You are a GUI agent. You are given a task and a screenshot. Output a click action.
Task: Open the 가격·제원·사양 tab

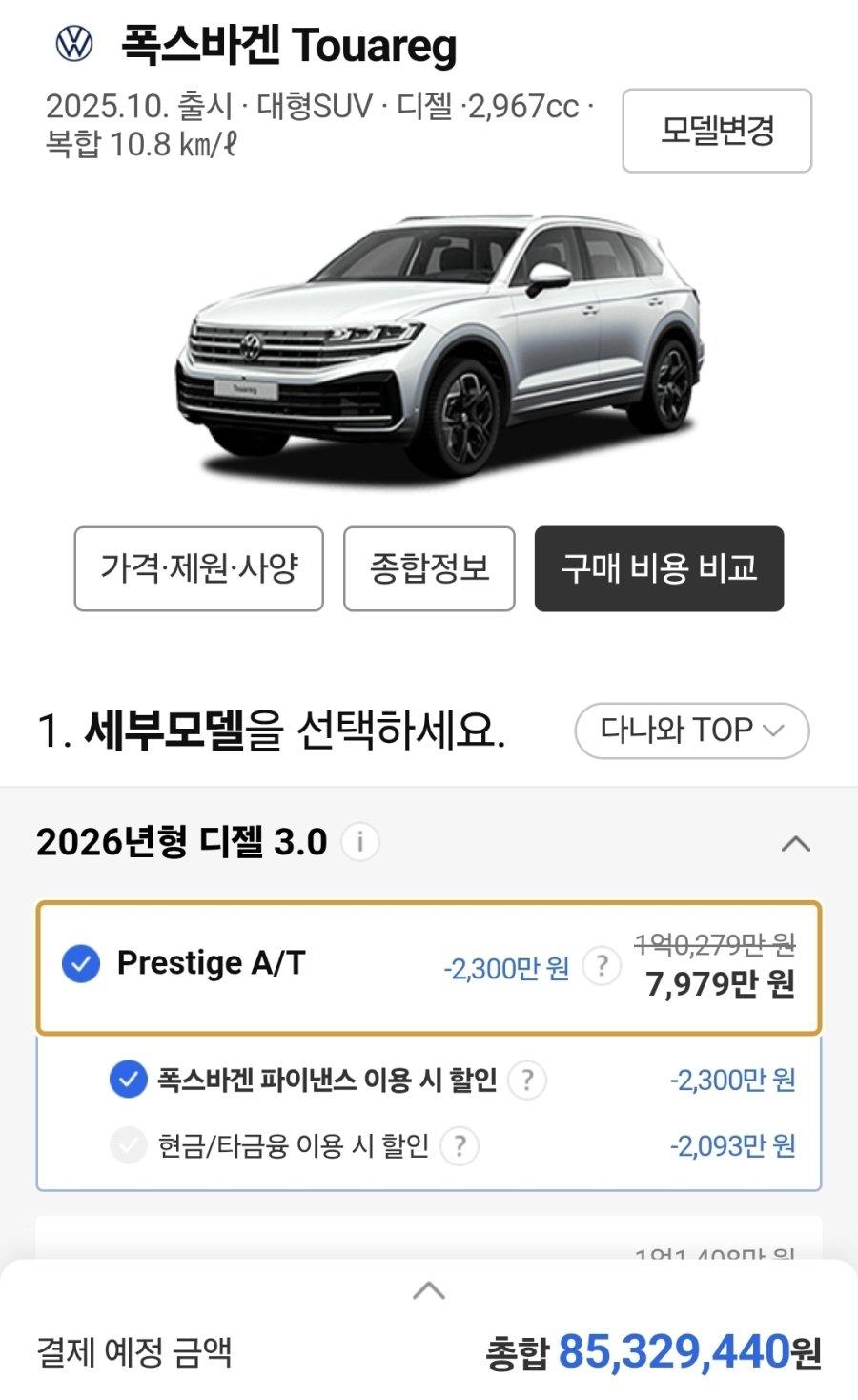click(x=199, y=568)
